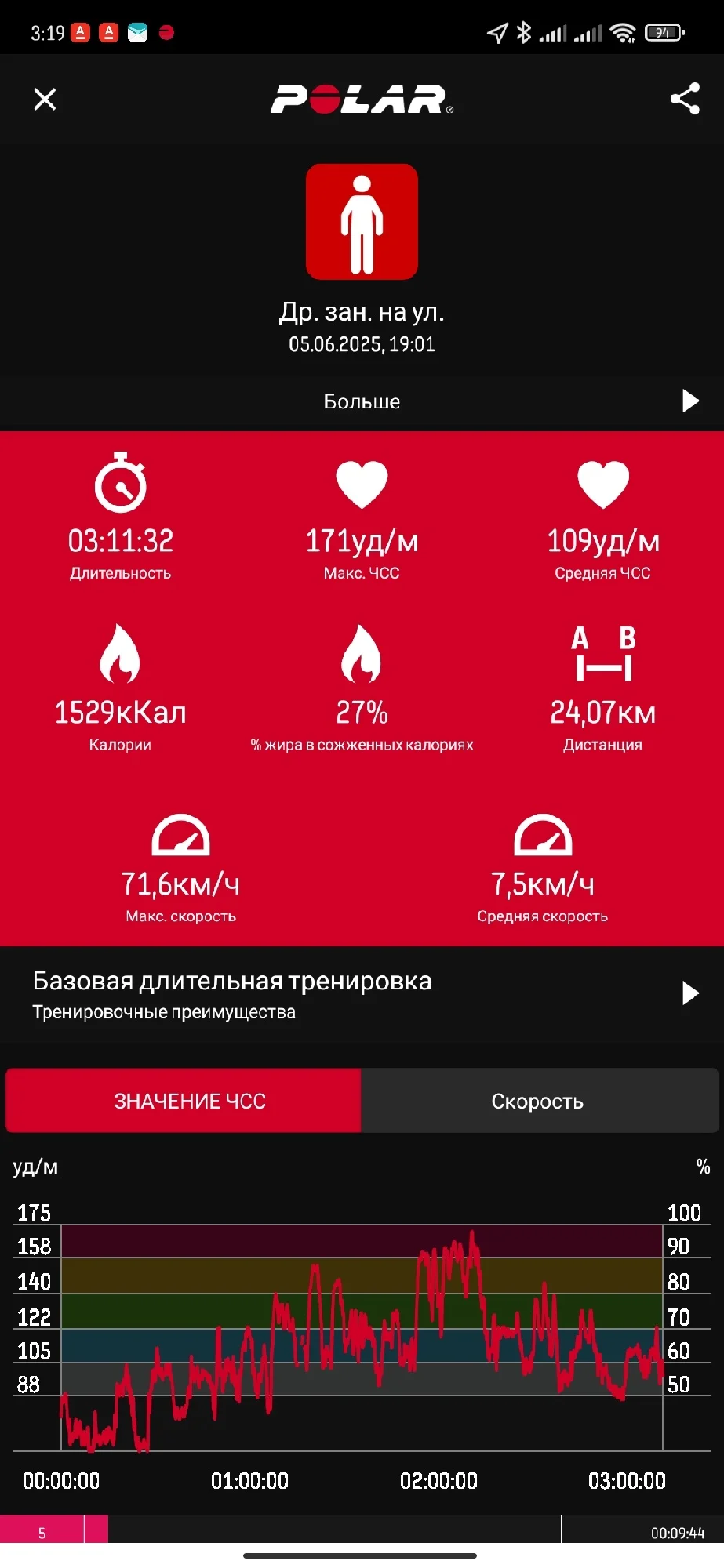Open Базовая длительная тренировка training benefits
Screen dimensions: 724x1568
(362, 994)
